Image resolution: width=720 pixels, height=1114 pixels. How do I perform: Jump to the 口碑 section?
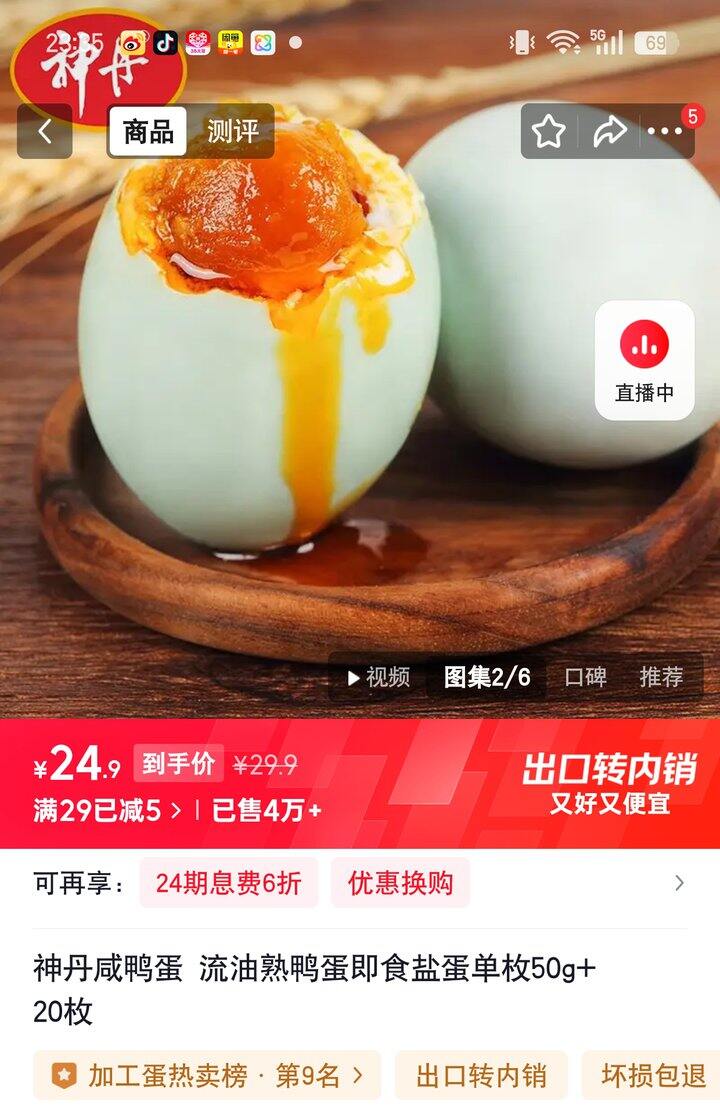coord(585,677)
